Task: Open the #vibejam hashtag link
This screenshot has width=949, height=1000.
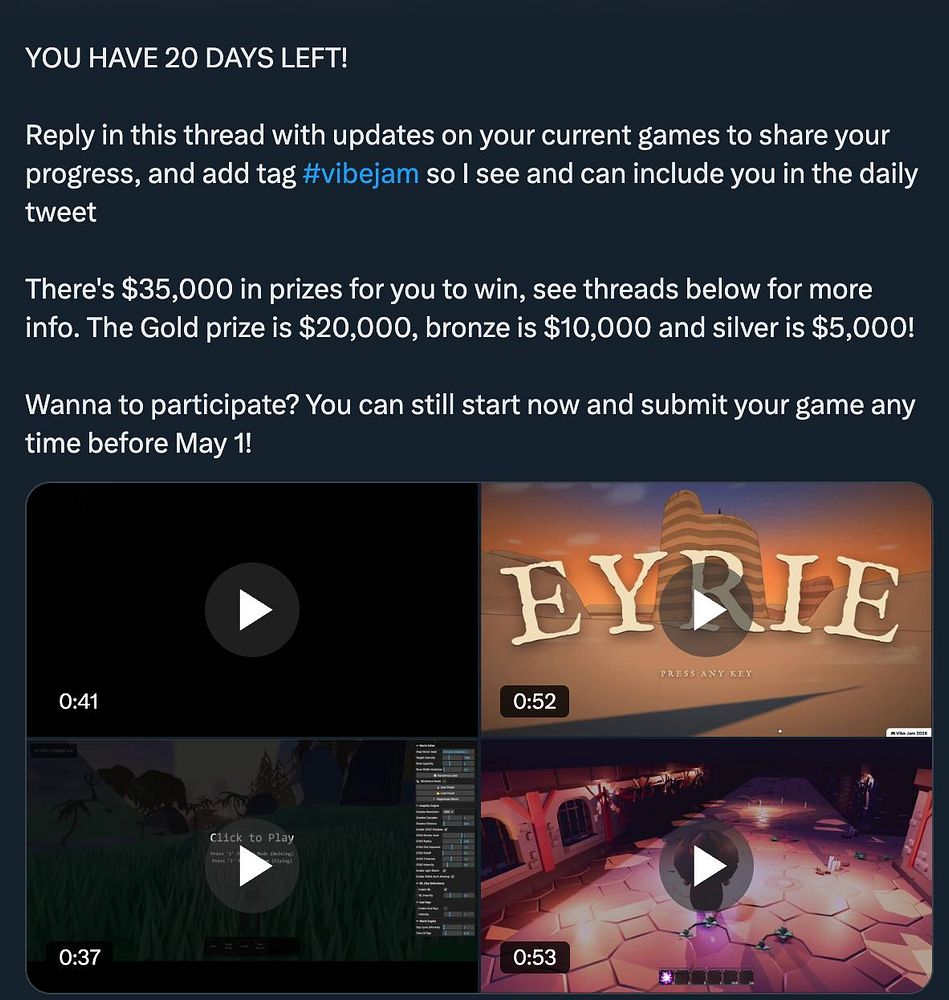Action: click(x=360, y=174)
